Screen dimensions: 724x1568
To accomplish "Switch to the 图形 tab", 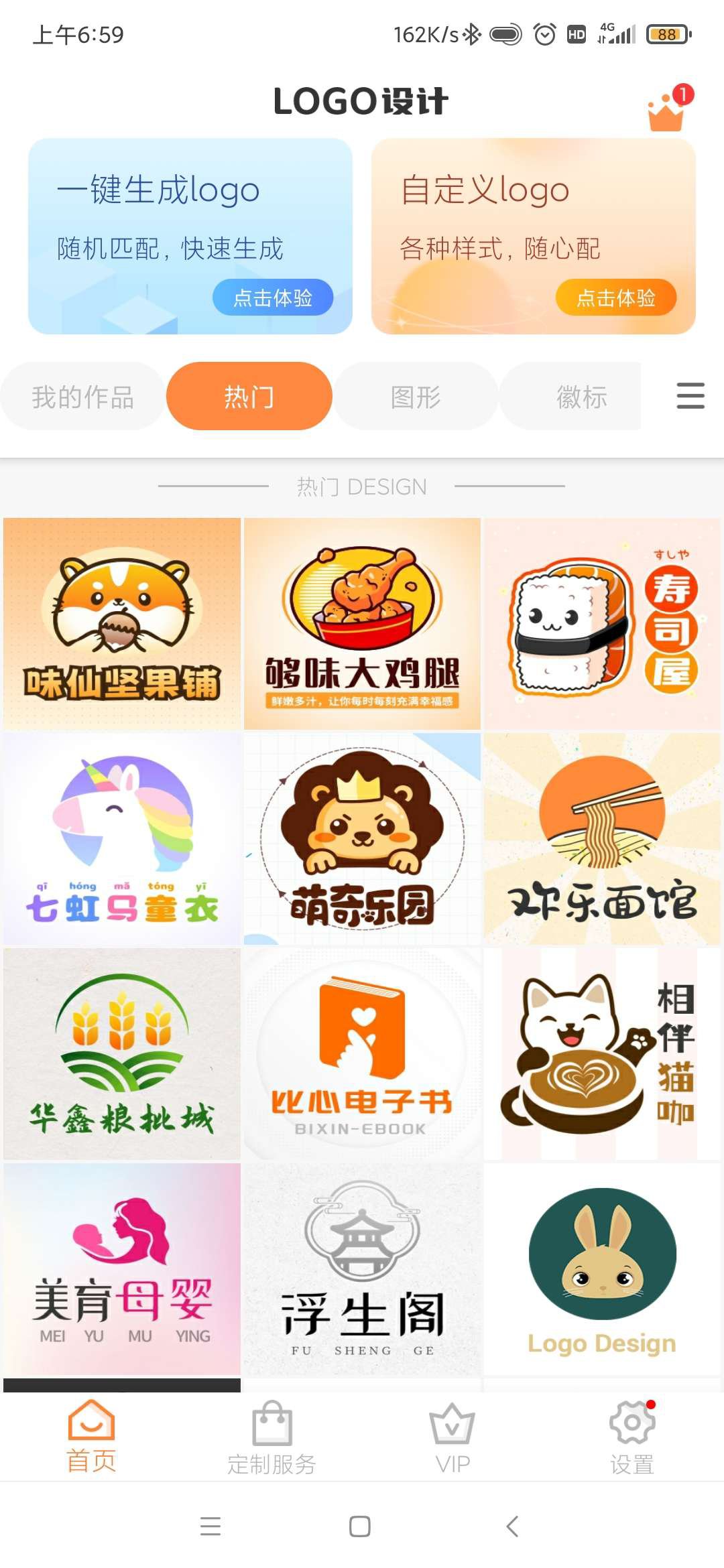I will point(416,397).
